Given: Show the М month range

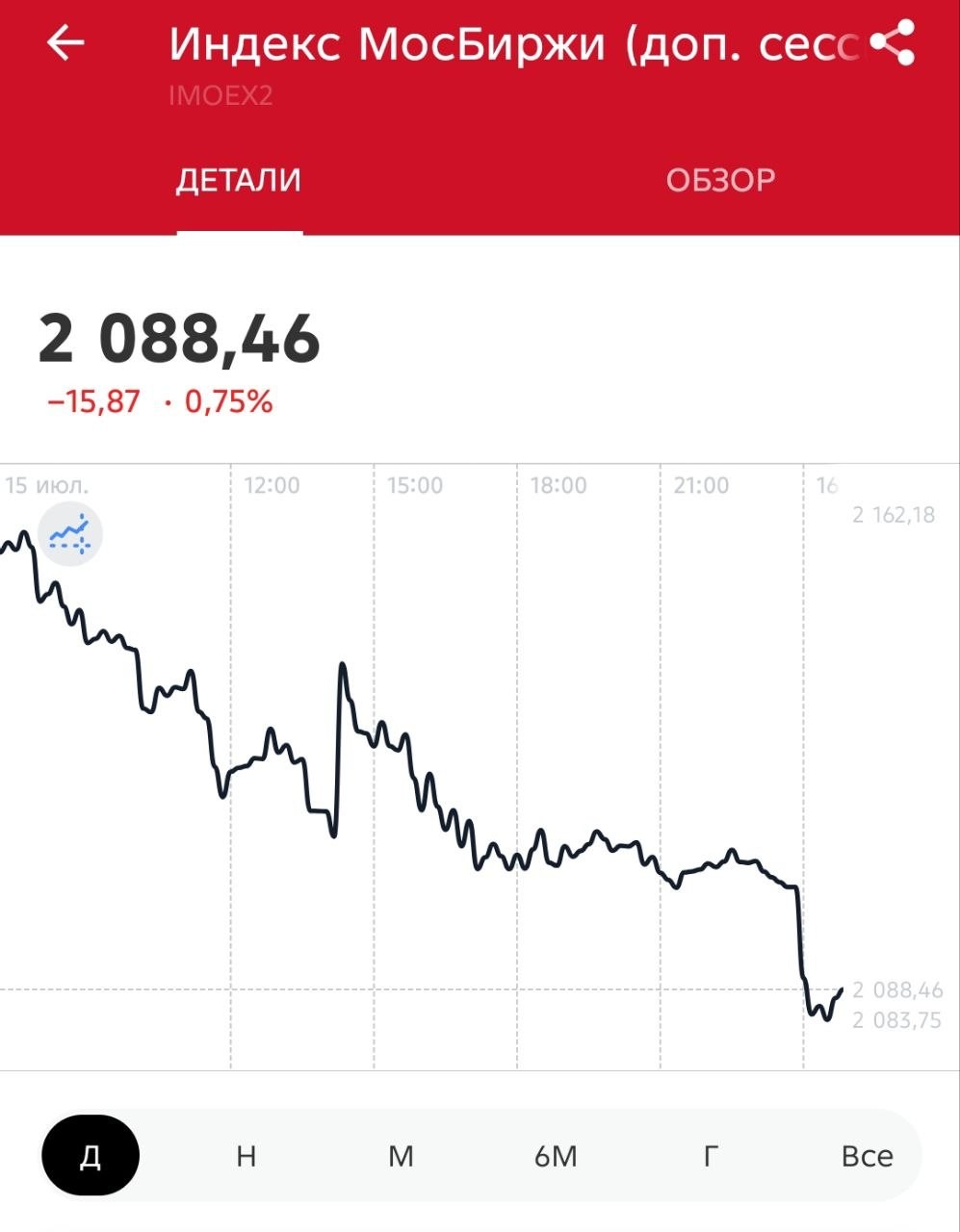Looking at the screenshot, I should click(x=401, y=1155).
